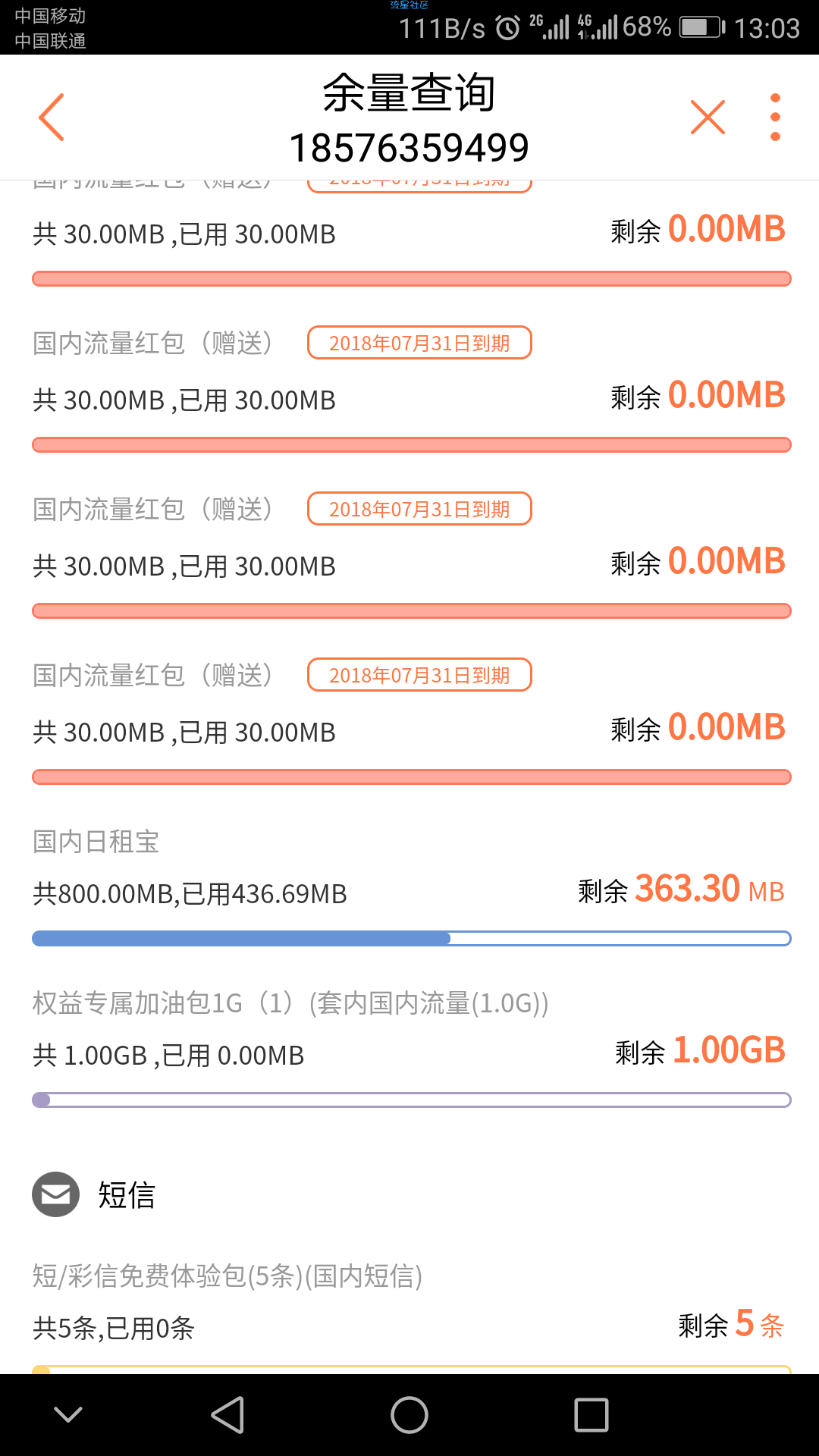Image resolution: width=819 pixels, height=1456 pixels.
Task: Tap the system home button
Action: [x=409, y=1415]
